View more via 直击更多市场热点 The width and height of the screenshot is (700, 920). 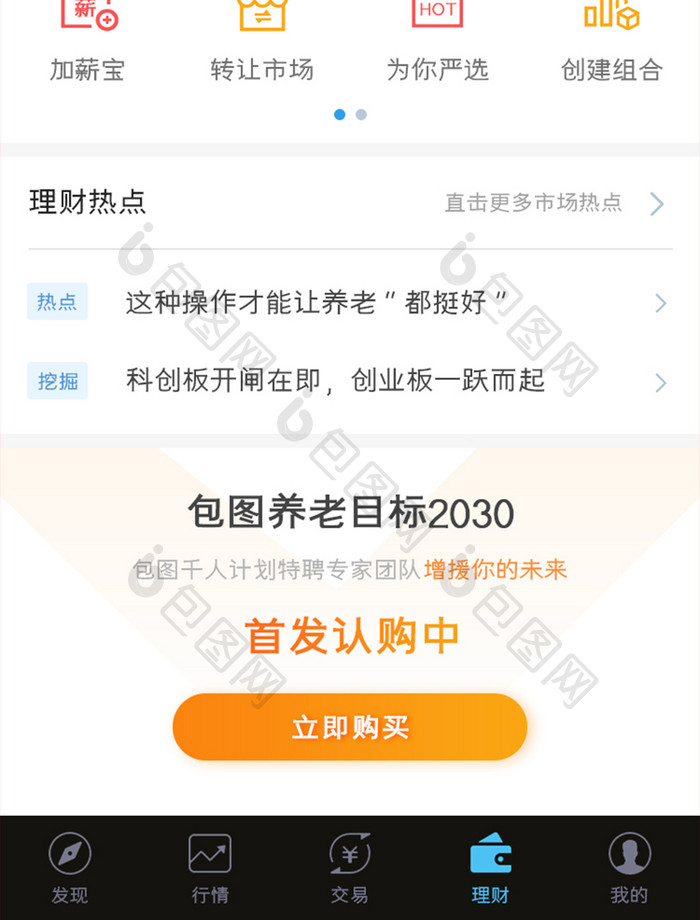553,203
